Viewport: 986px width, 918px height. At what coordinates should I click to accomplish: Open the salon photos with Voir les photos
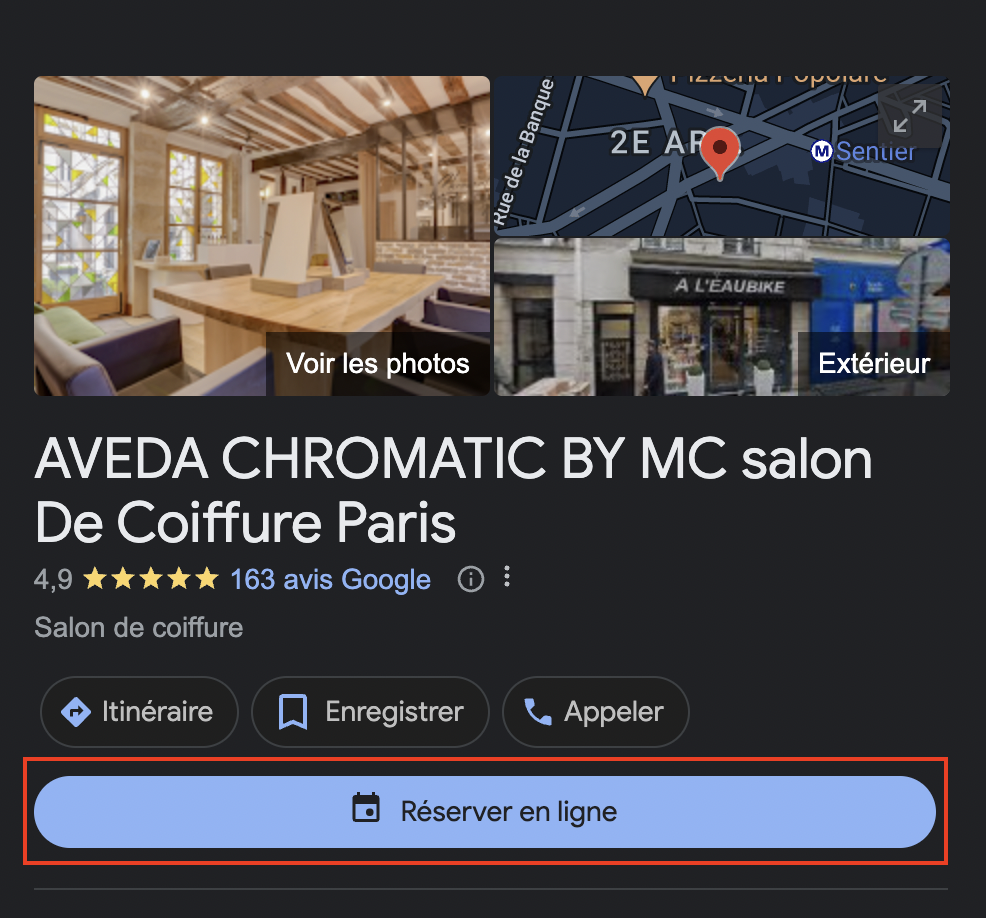point(377,363)
